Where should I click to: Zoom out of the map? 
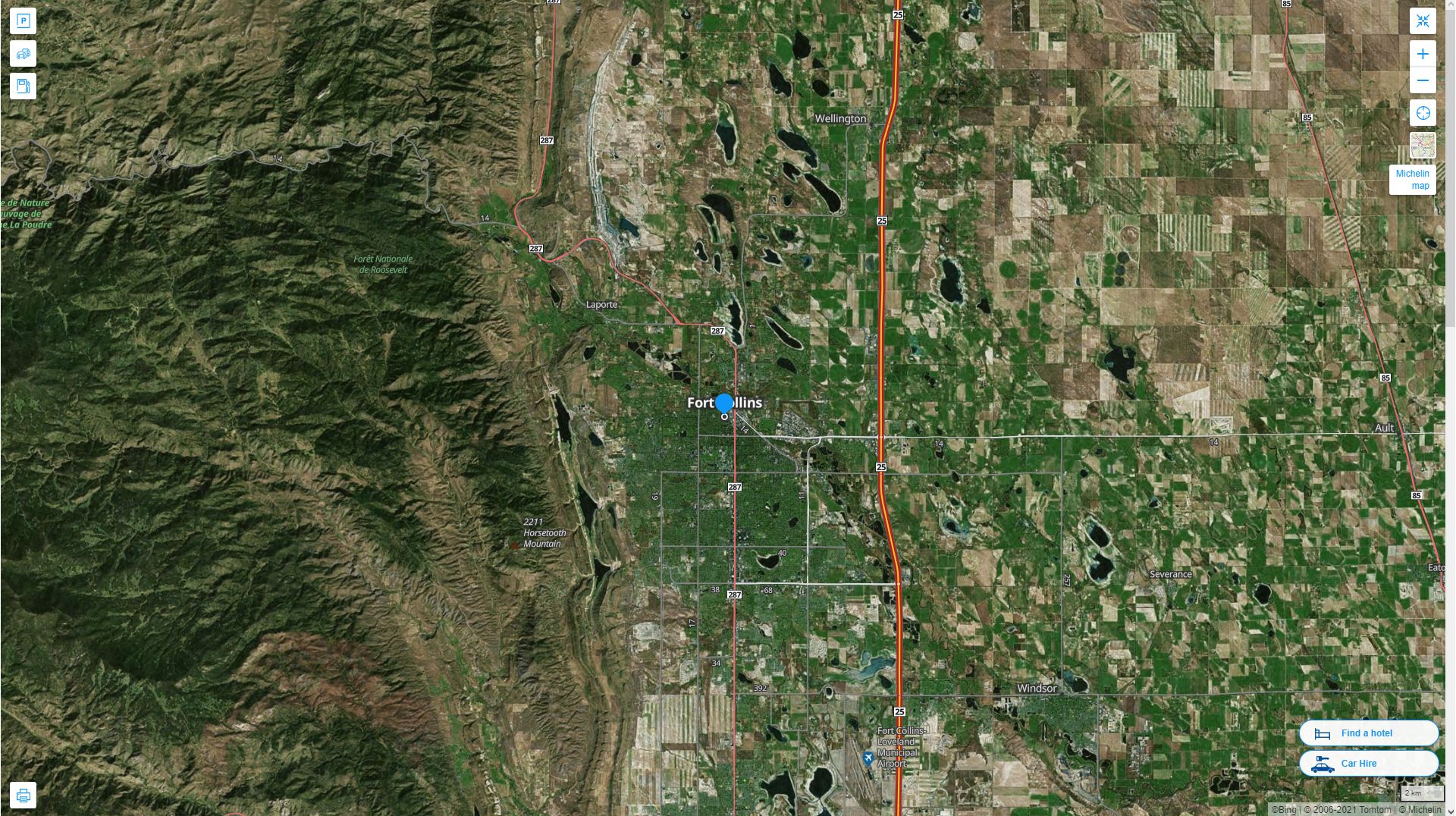click(1423, 81)
